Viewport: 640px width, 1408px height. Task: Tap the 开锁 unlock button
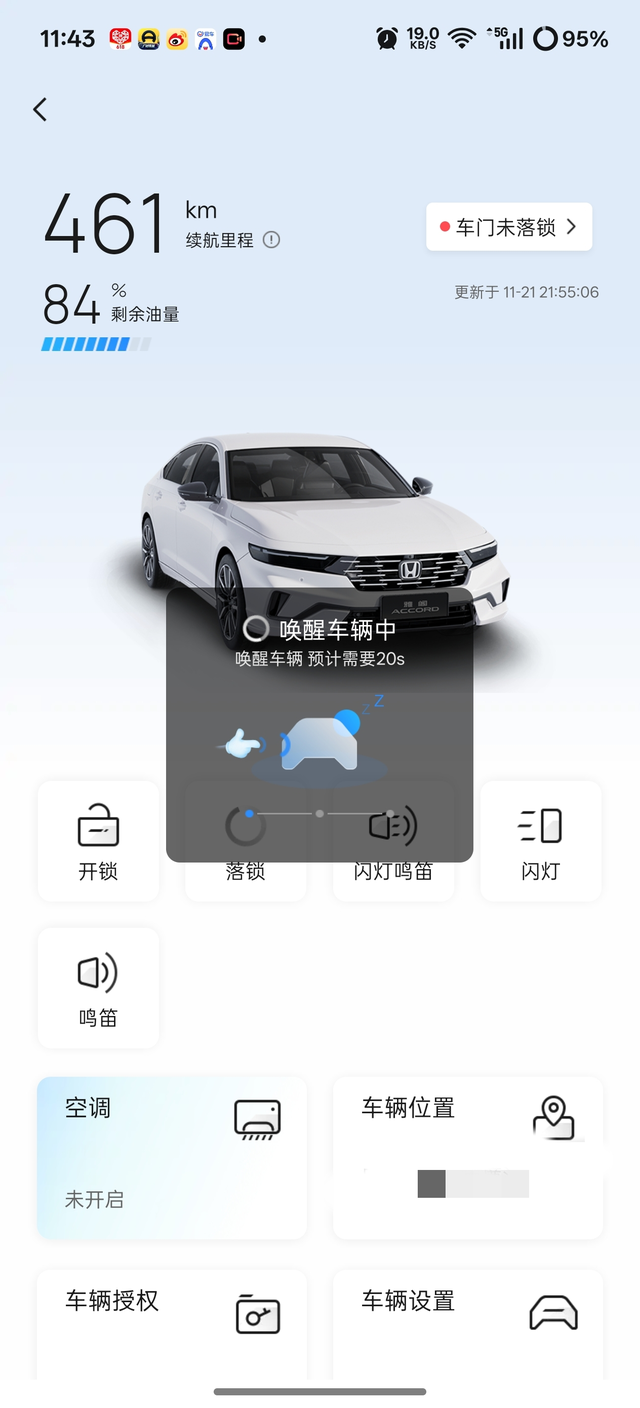[98, 841]
